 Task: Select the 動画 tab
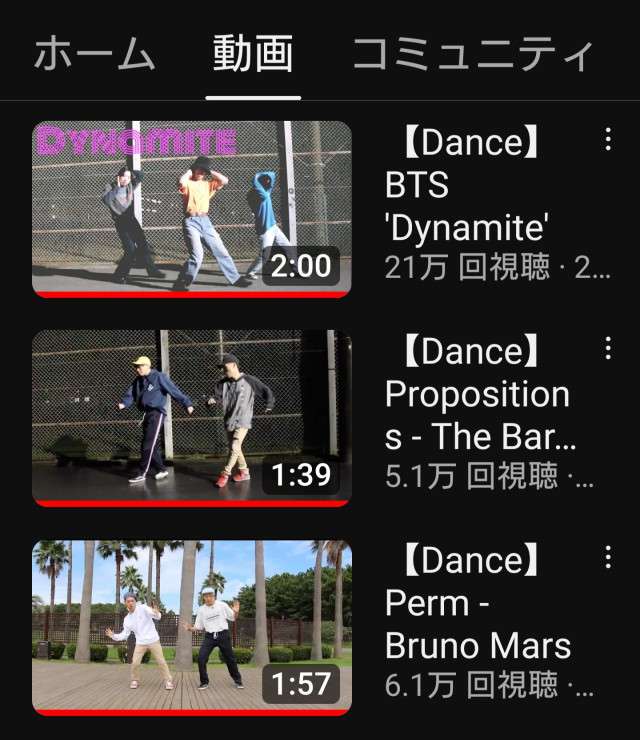pos(253,55)
